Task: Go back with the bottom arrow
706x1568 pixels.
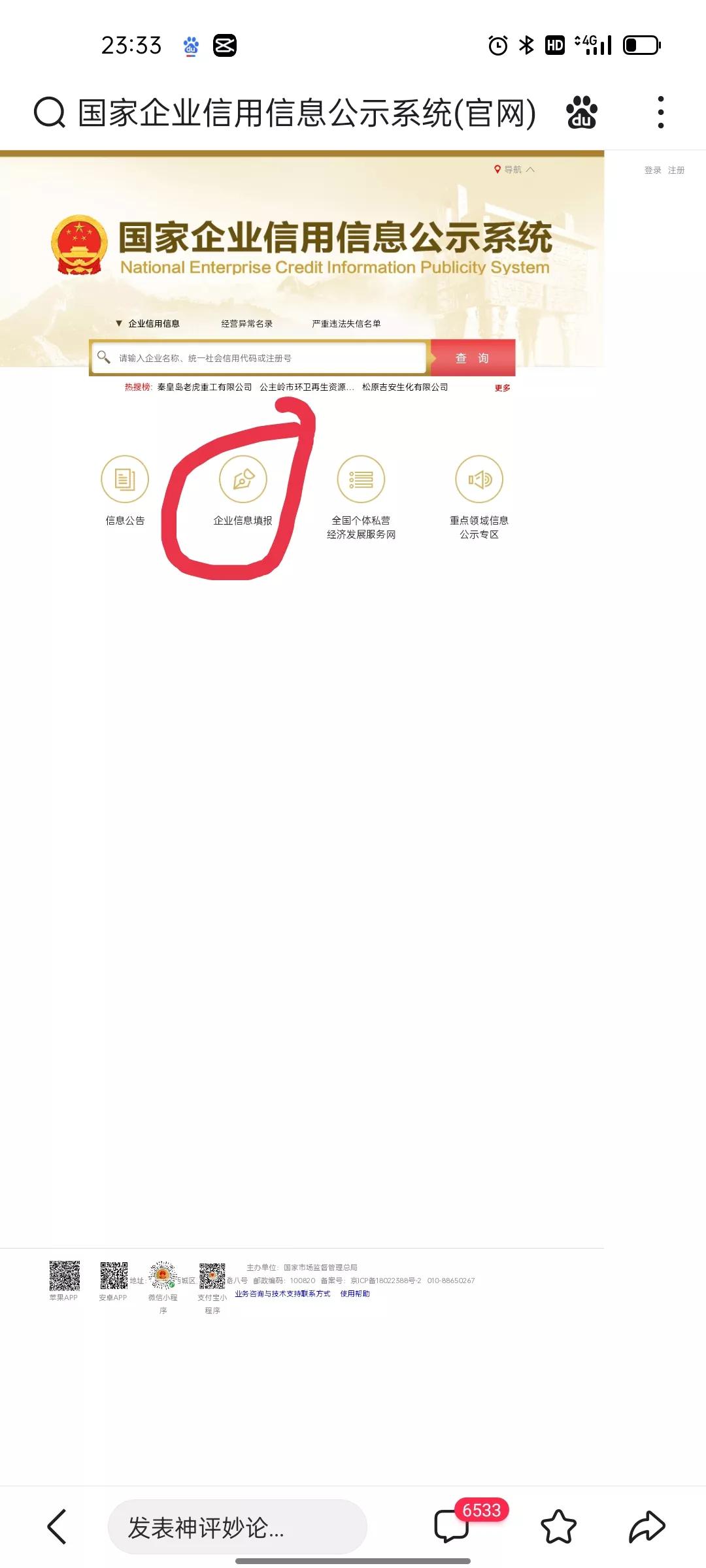Action: (58, 1527)
